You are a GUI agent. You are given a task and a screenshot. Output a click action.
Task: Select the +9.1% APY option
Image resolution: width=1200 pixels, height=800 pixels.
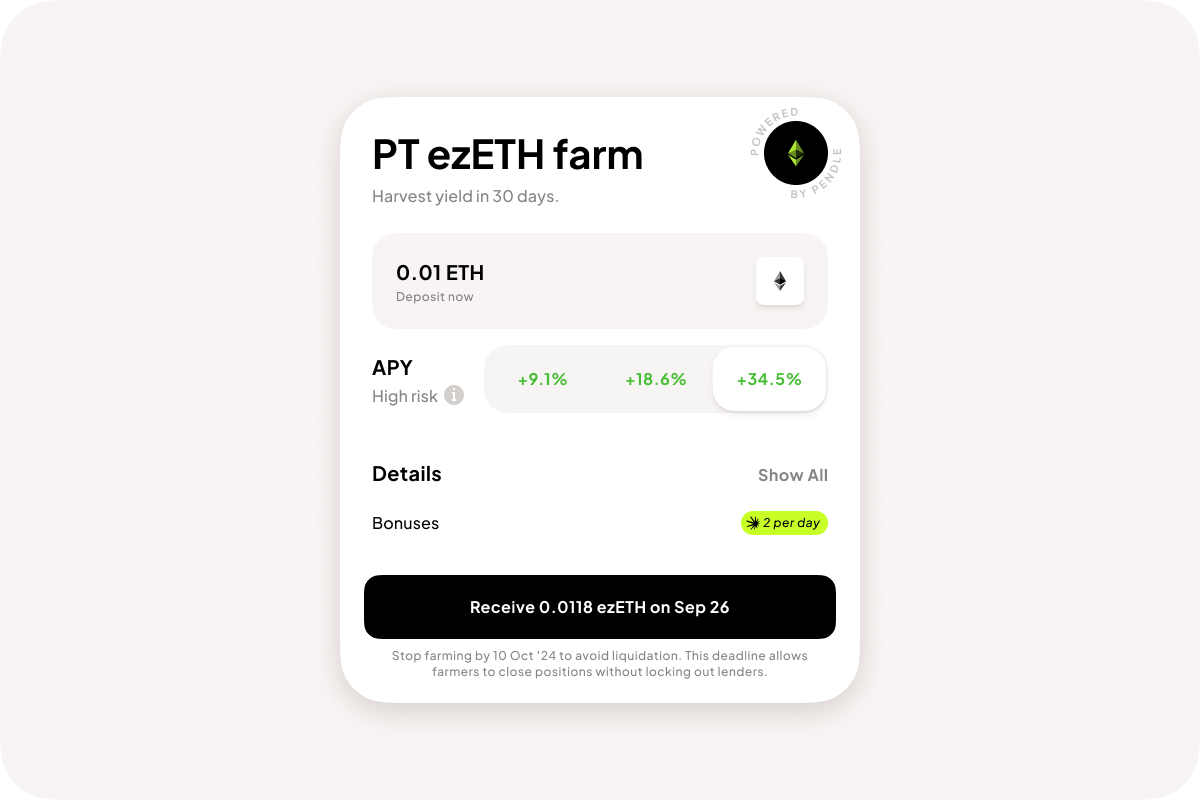point(542,379)
